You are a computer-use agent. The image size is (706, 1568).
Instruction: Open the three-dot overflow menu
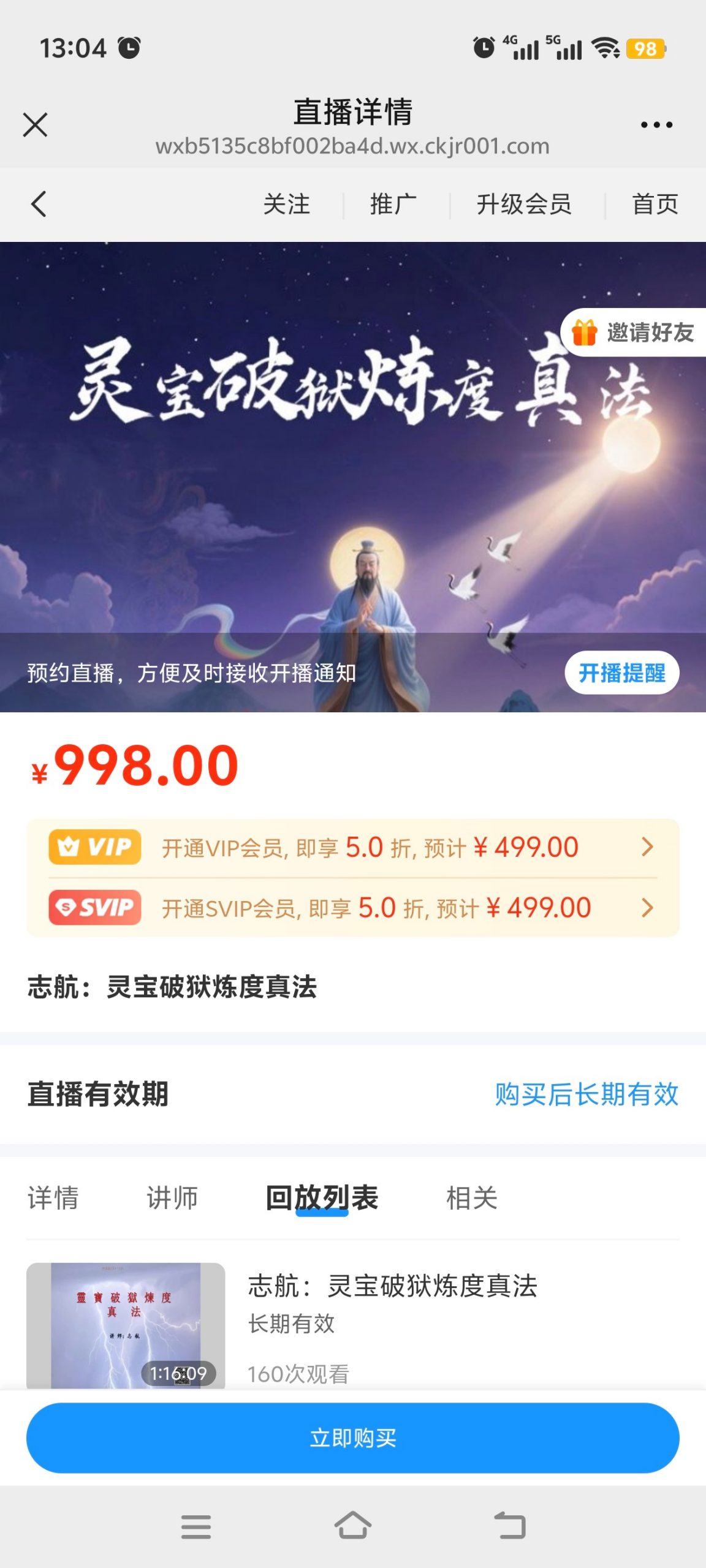(x=656, y=125)
